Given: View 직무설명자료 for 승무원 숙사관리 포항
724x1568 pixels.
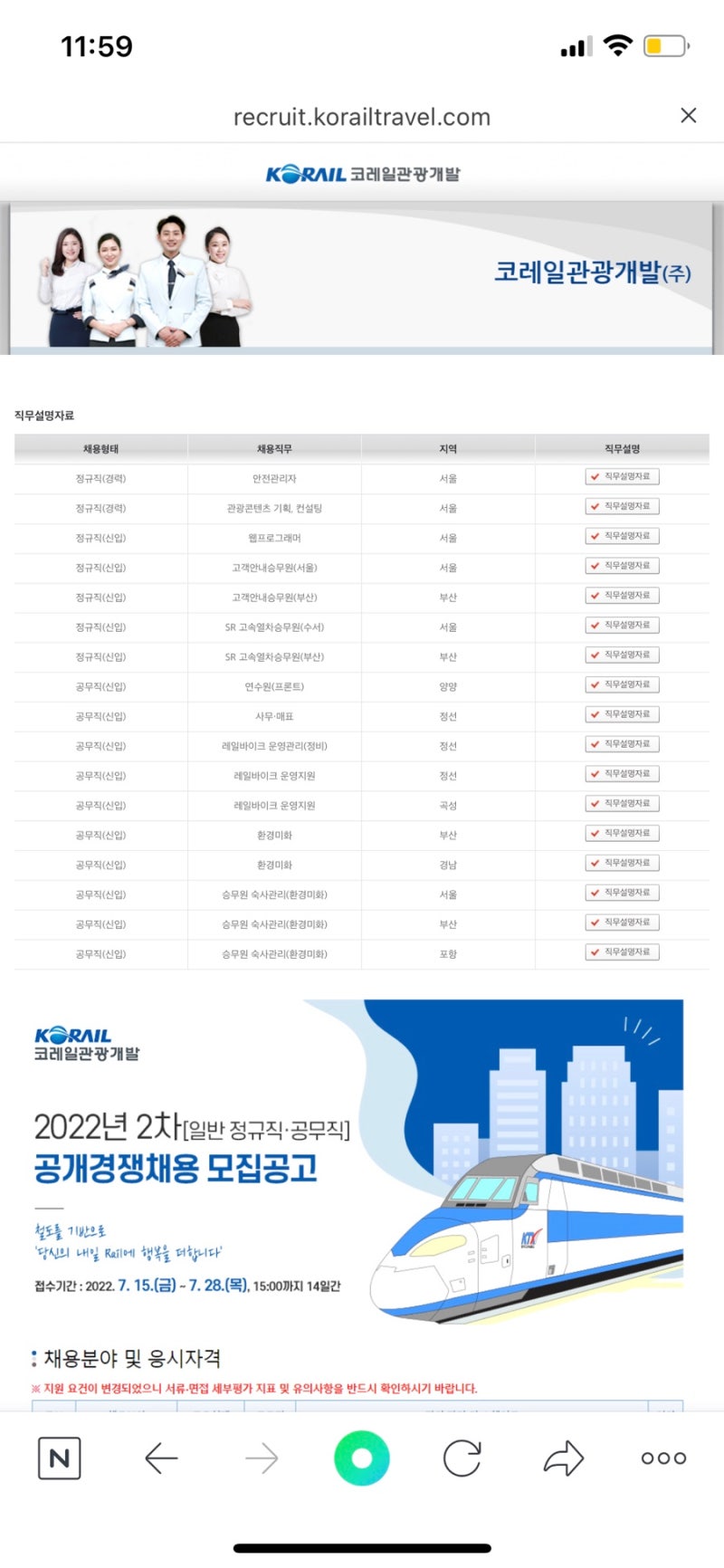Looking at the screenshot, I should [622, 952].
